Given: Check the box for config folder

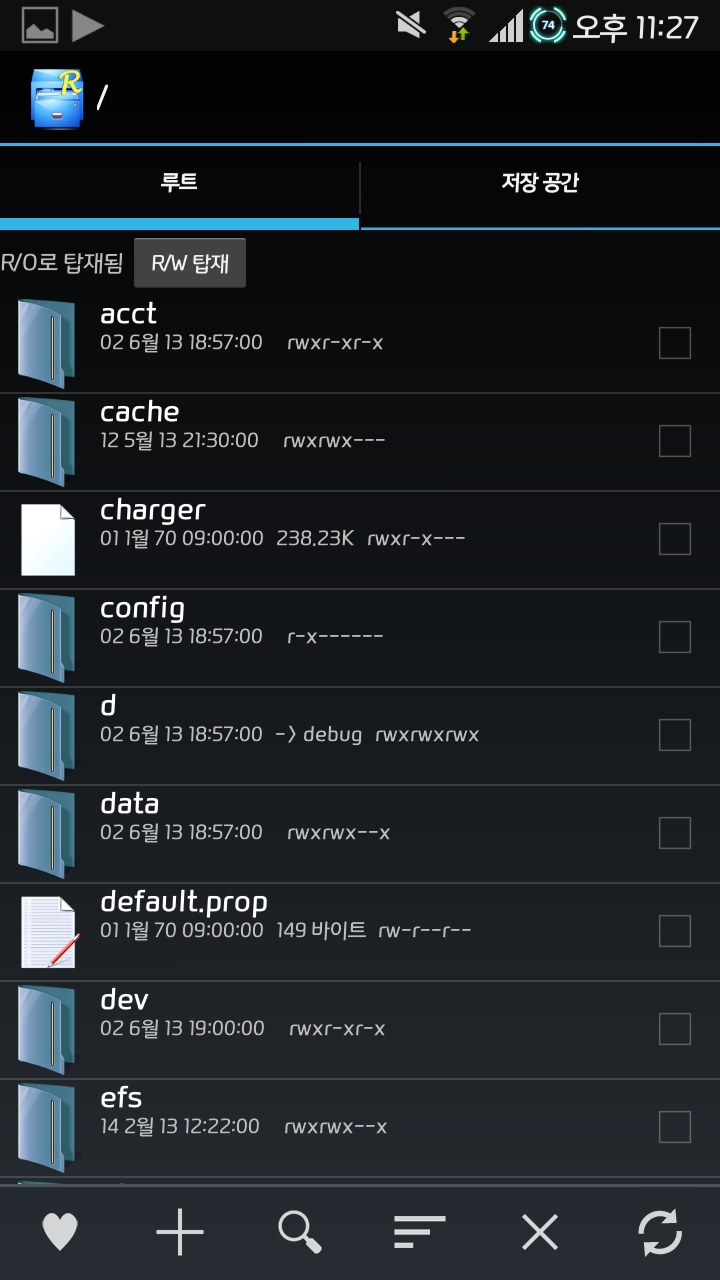Looking at the screenshot, I should click(675, 637).
